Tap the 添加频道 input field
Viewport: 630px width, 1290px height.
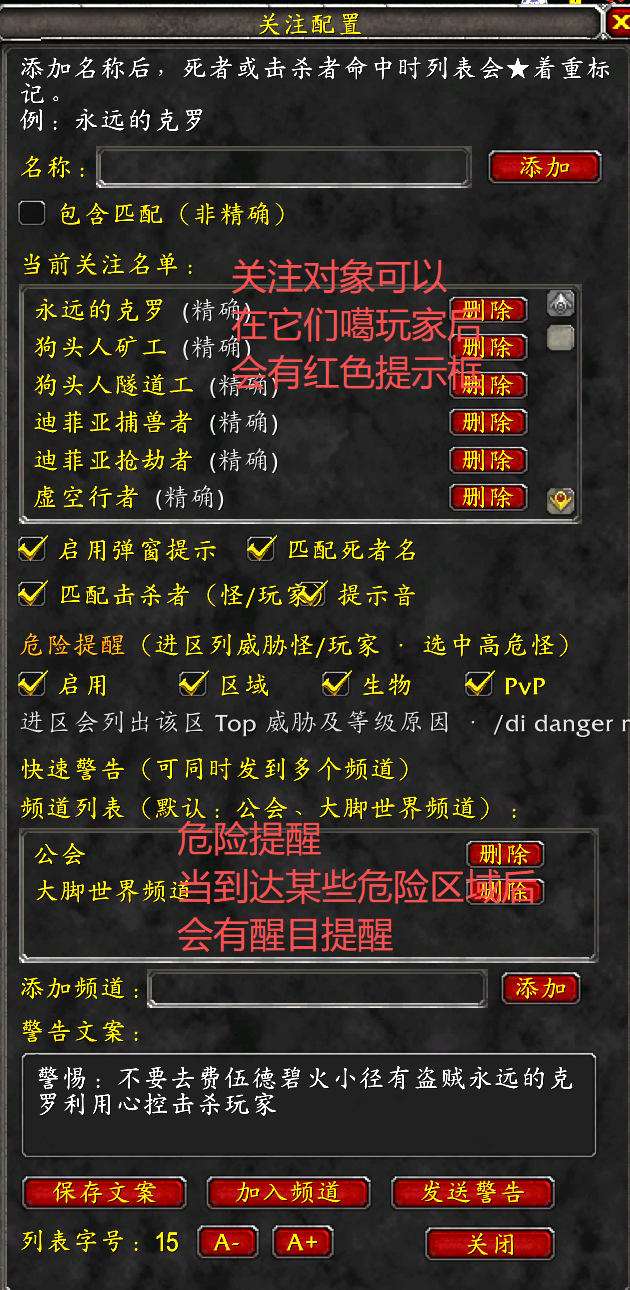tap(317, 989)
